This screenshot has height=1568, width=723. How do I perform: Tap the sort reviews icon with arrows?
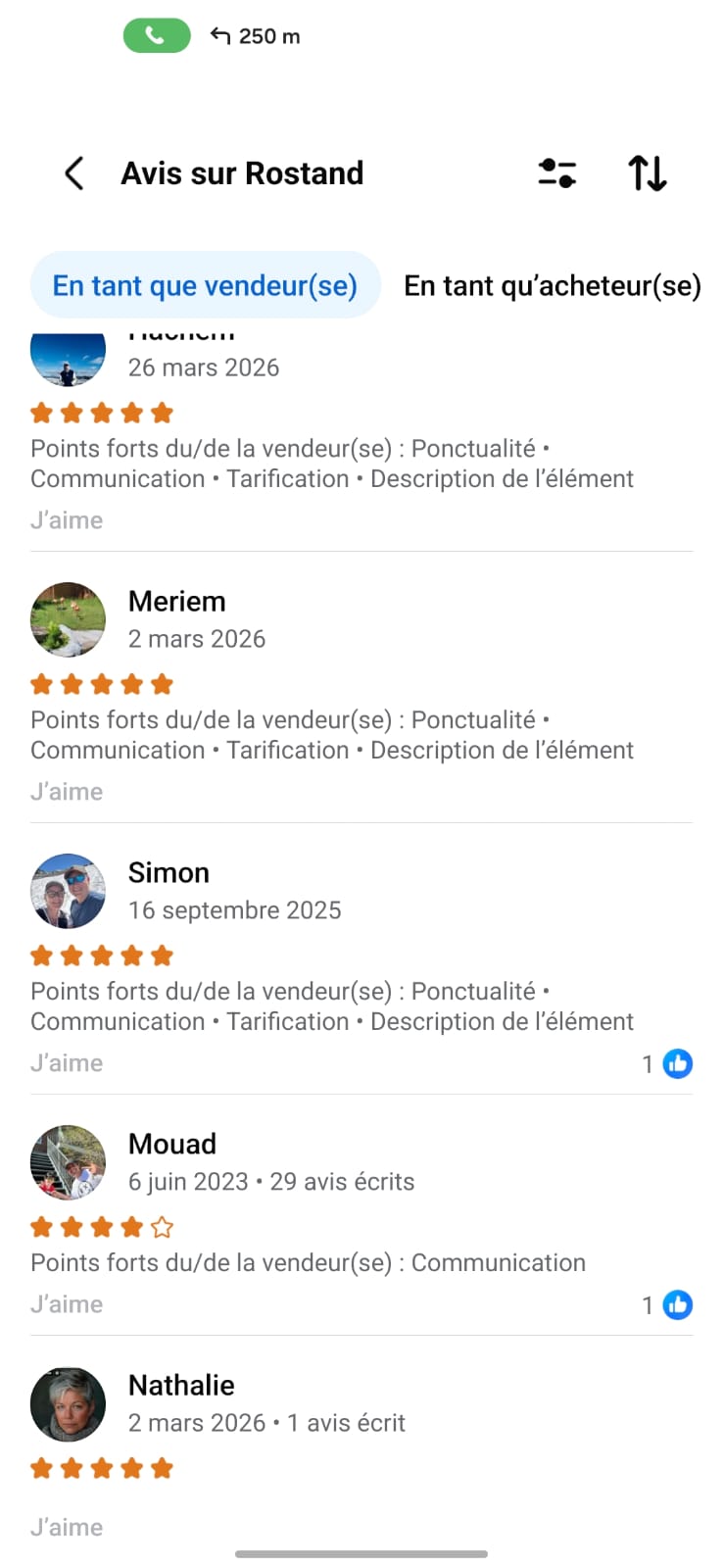pyautogui.click(x=646, y=172)
